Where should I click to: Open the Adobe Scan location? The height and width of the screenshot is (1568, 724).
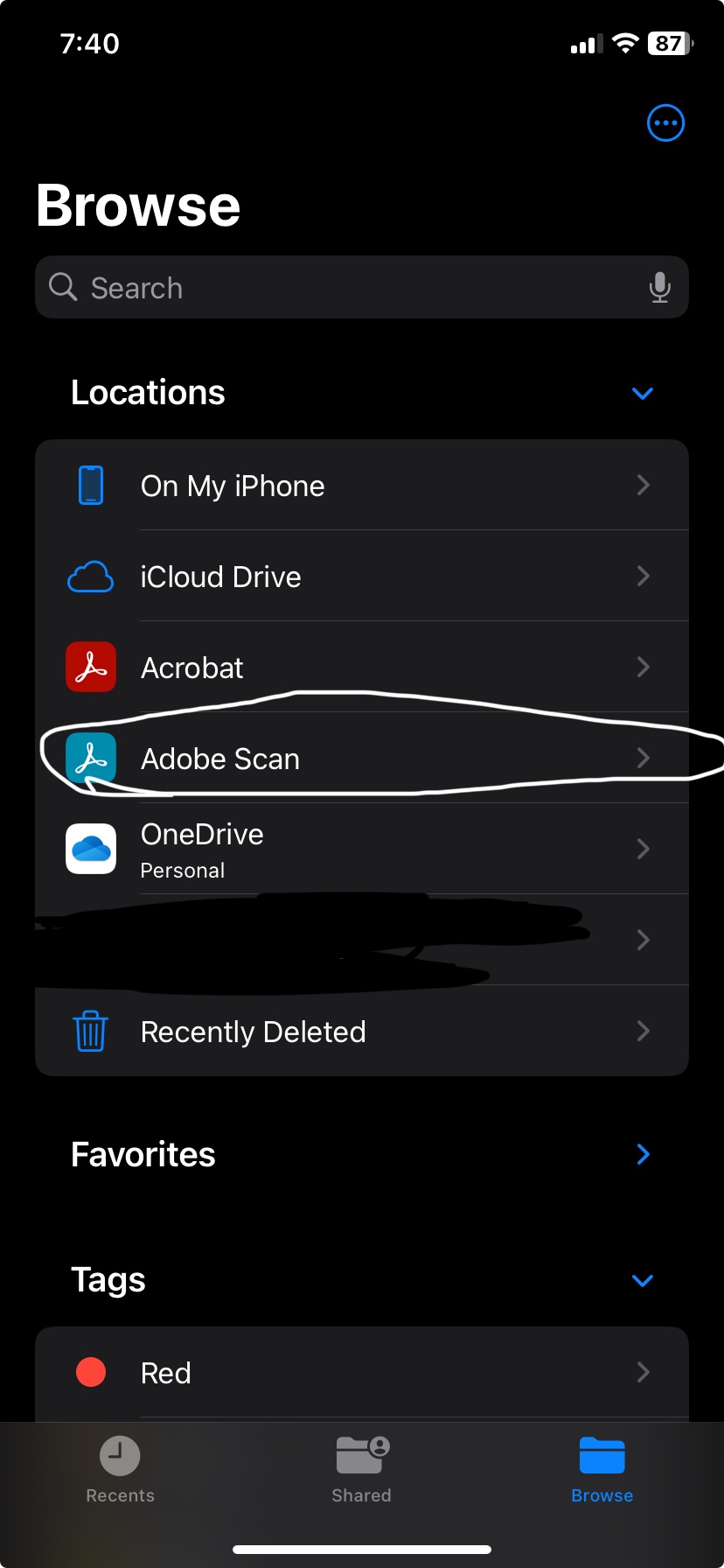(x=362, y=759)
